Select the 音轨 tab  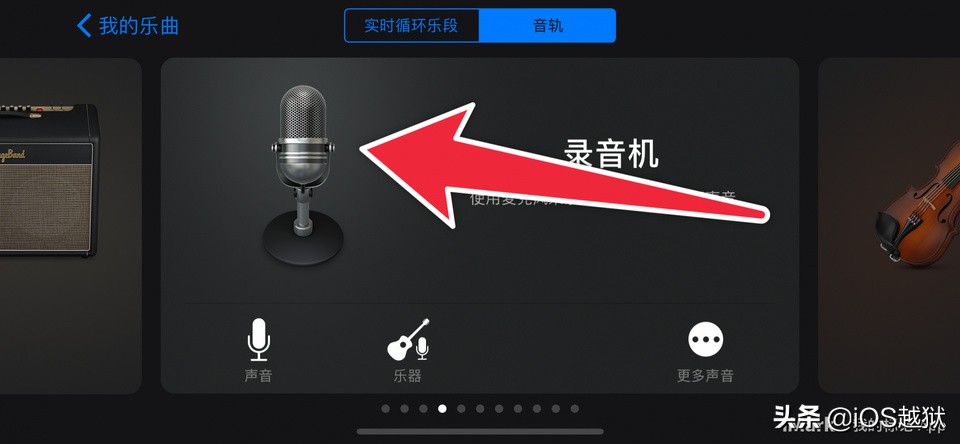point(547,25)
